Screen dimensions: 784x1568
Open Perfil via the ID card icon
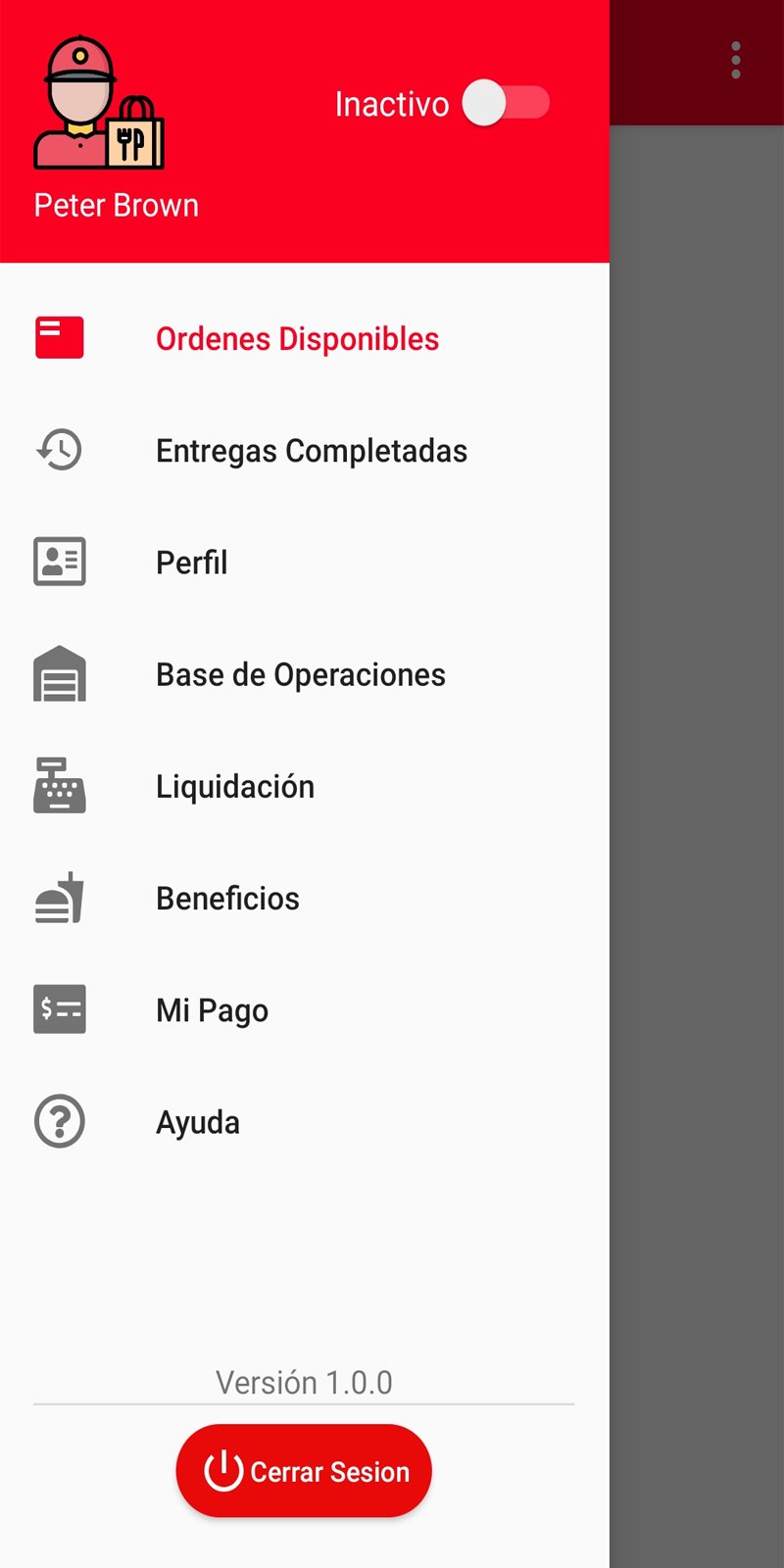[59, 561]
